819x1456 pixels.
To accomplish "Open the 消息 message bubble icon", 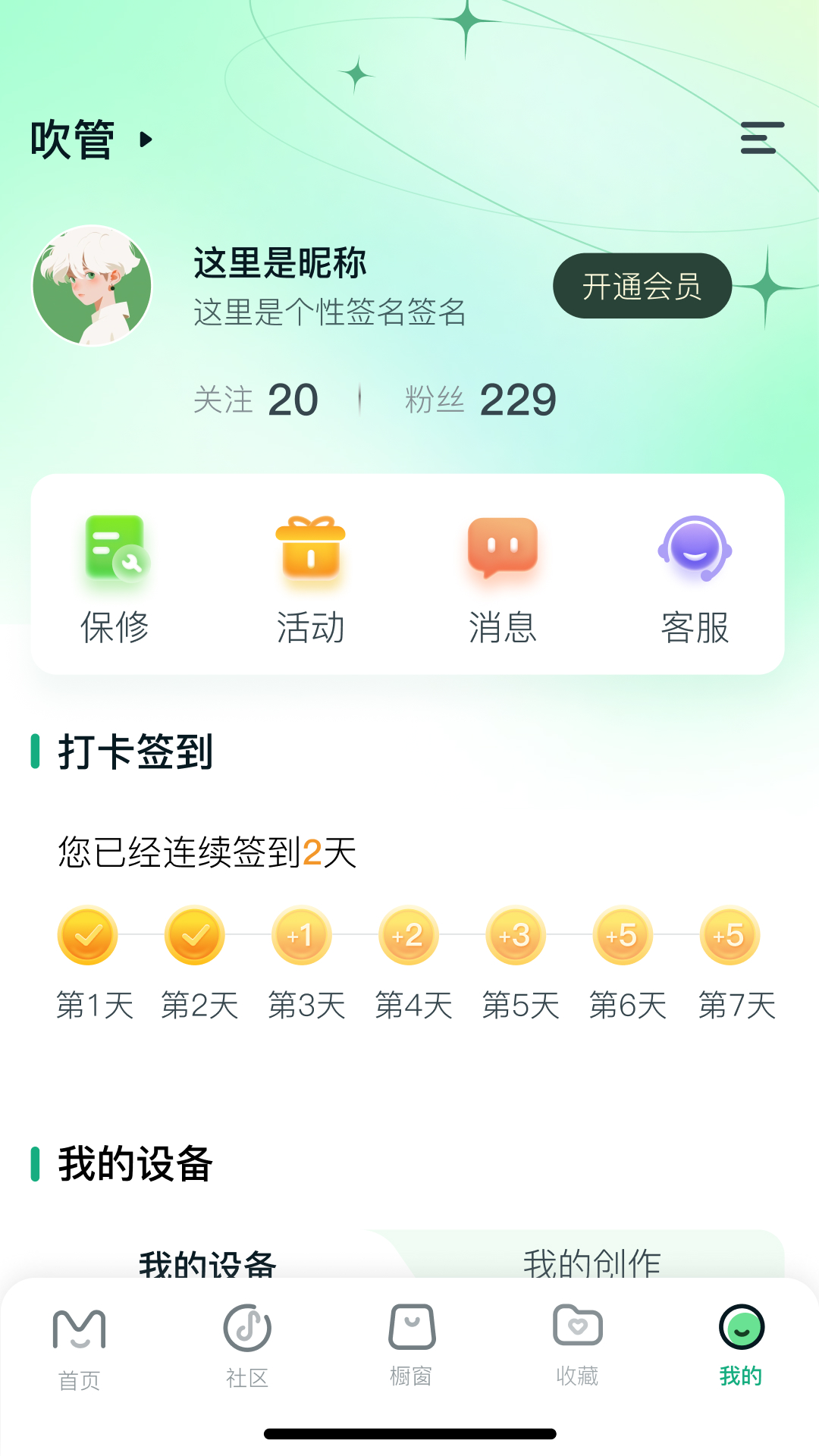I will 503,550.
